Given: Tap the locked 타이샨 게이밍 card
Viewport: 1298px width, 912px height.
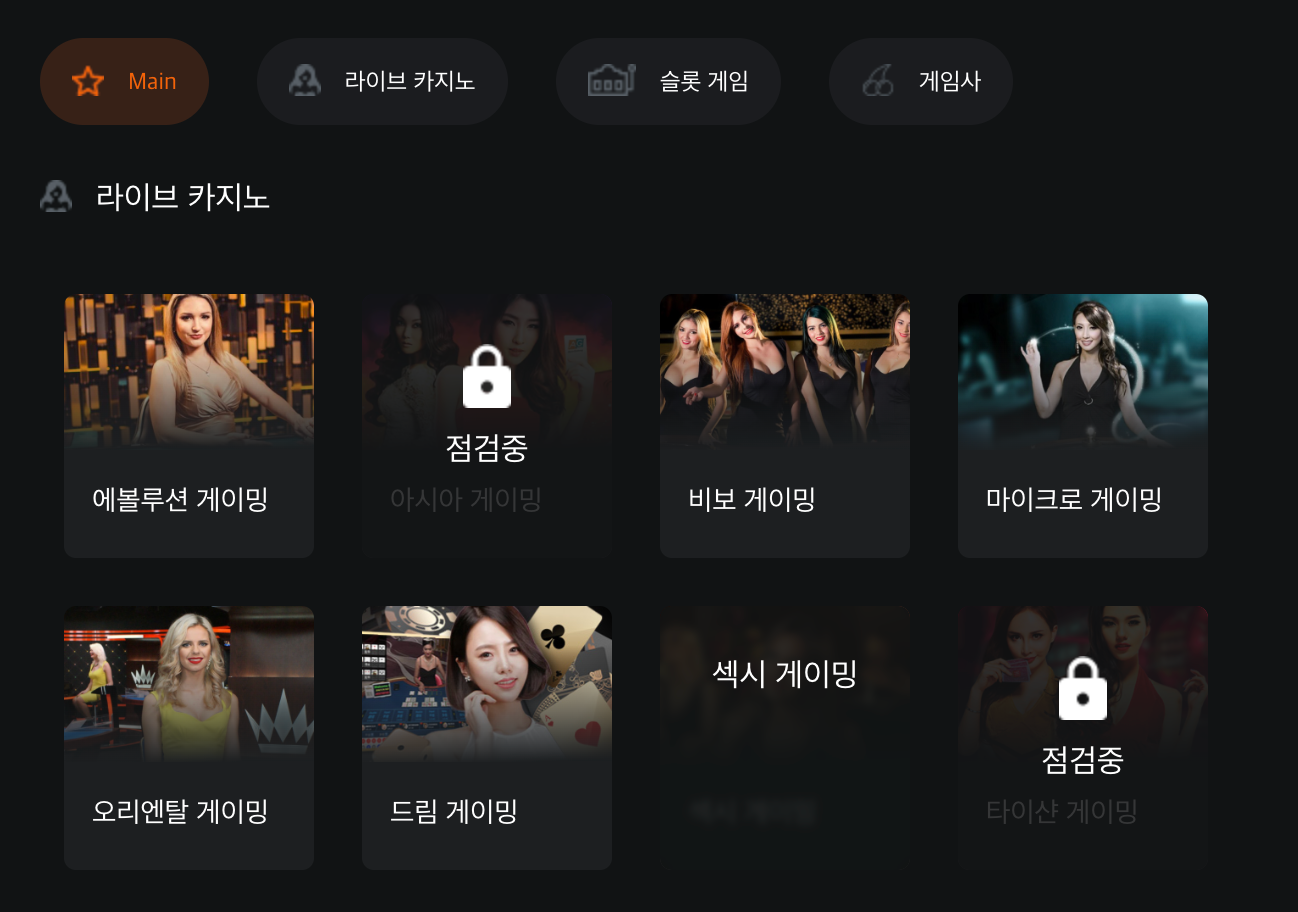Looking at the screenshot, I should click(x=1083, y=737).
